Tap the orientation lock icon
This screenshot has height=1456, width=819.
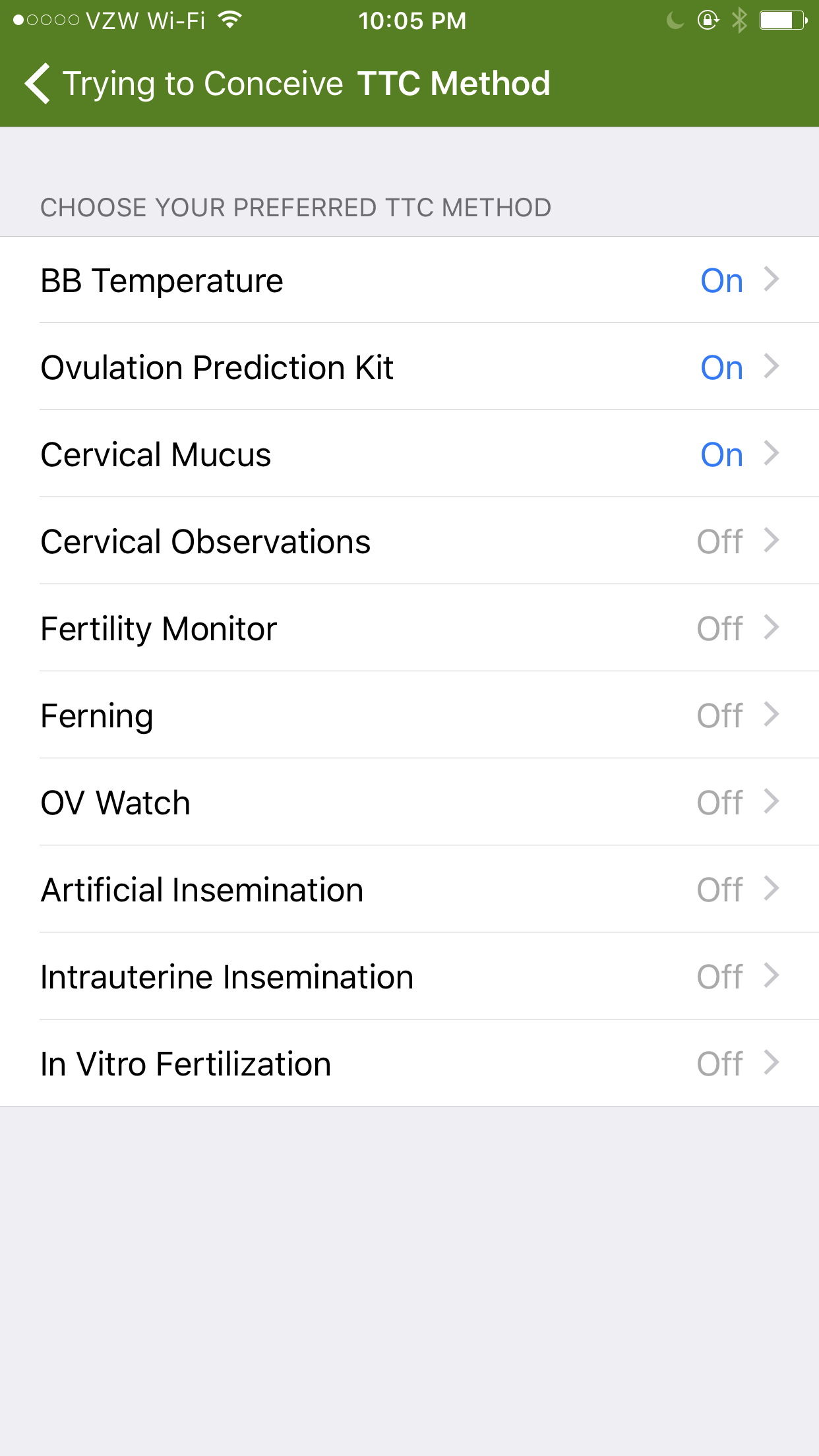pos(707,21)
